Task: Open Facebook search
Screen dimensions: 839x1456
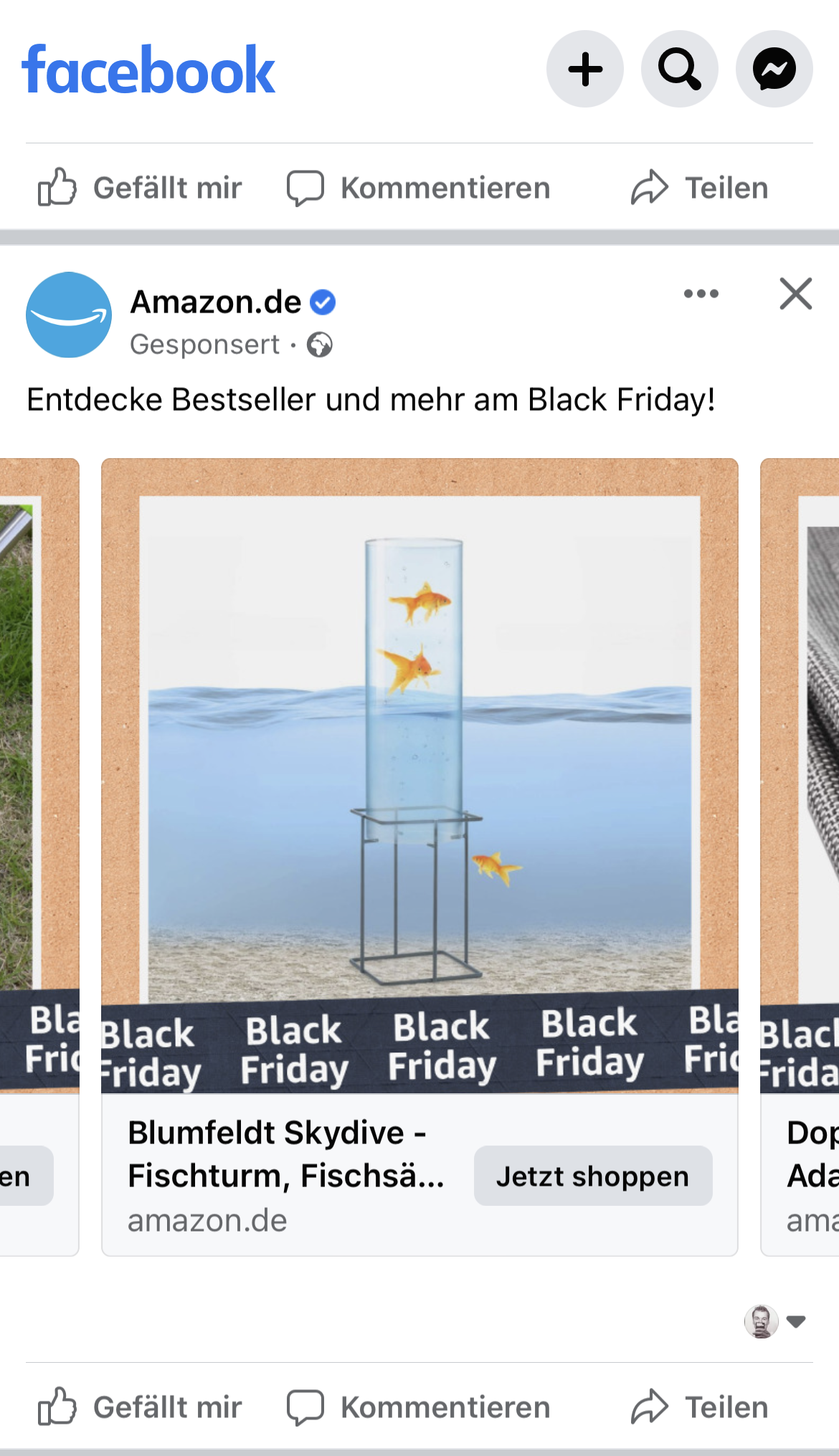Action: pos(679,70)
